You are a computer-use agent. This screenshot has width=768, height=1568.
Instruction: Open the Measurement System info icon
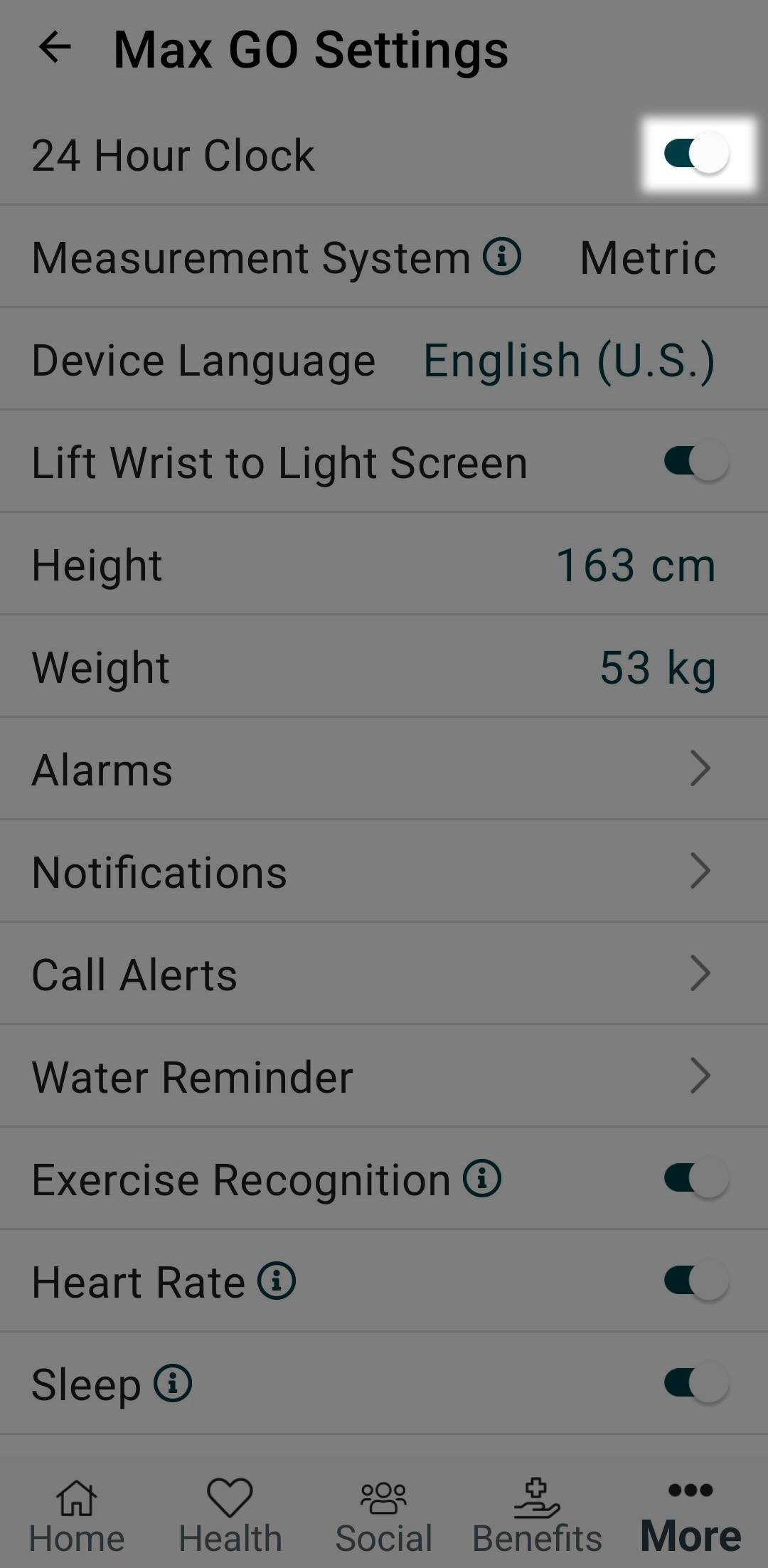(502, 258)
